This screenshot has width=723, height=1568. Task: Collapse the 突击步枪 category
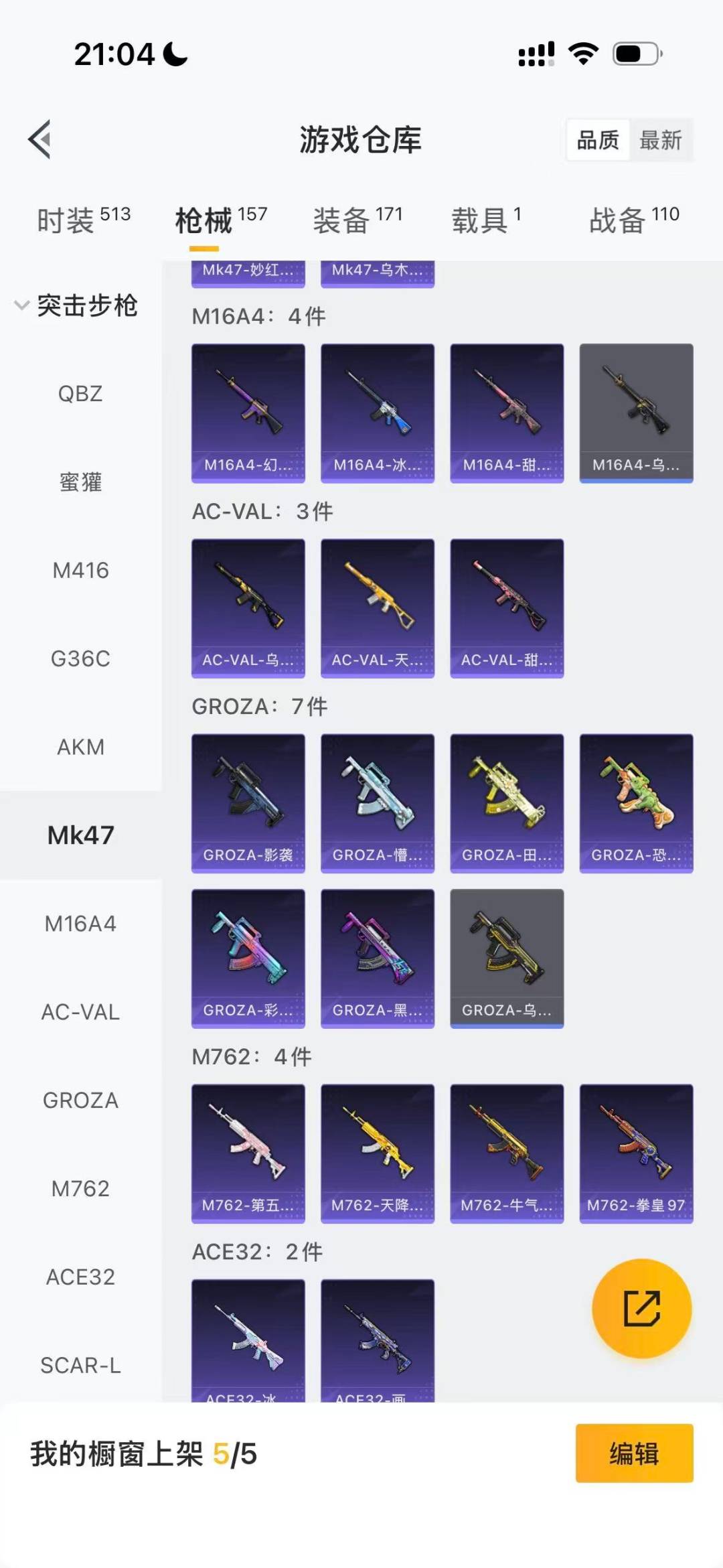pos(77,305)
